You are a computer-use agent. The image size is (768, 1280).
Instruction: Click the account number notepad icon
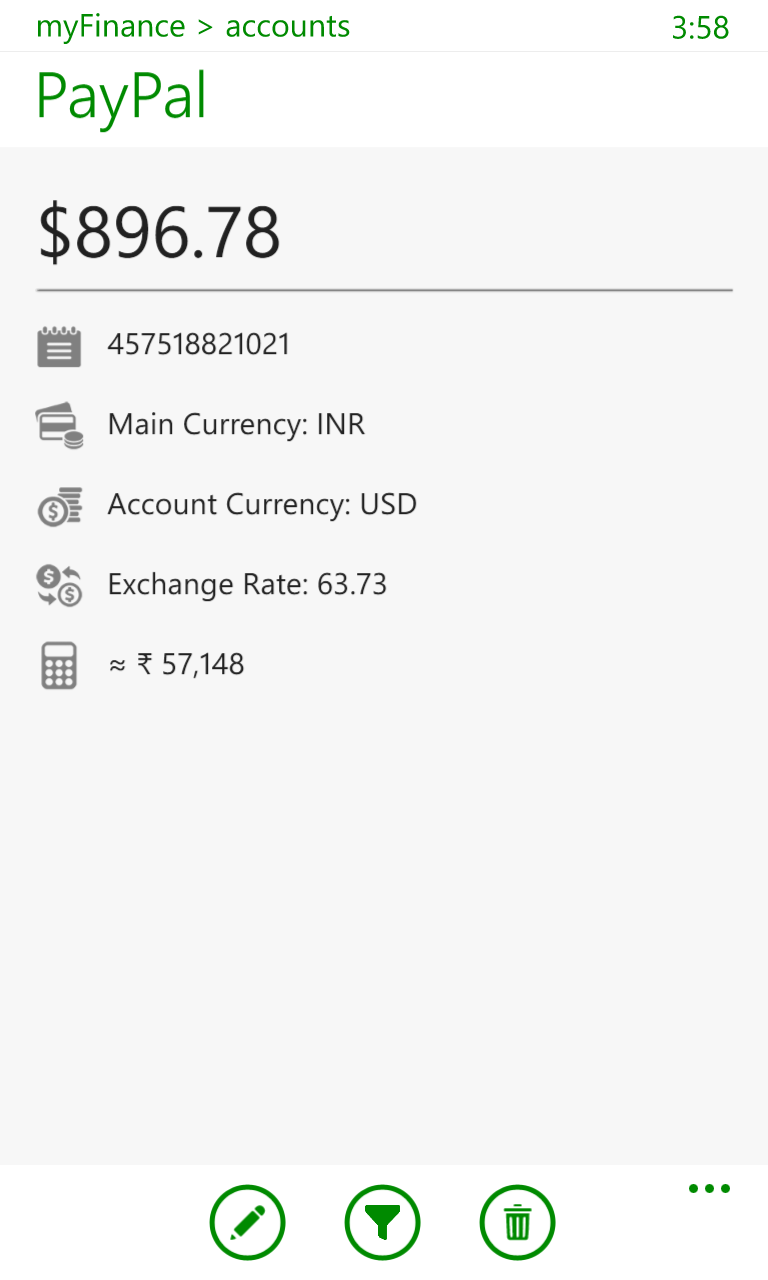tap(59, 345)
